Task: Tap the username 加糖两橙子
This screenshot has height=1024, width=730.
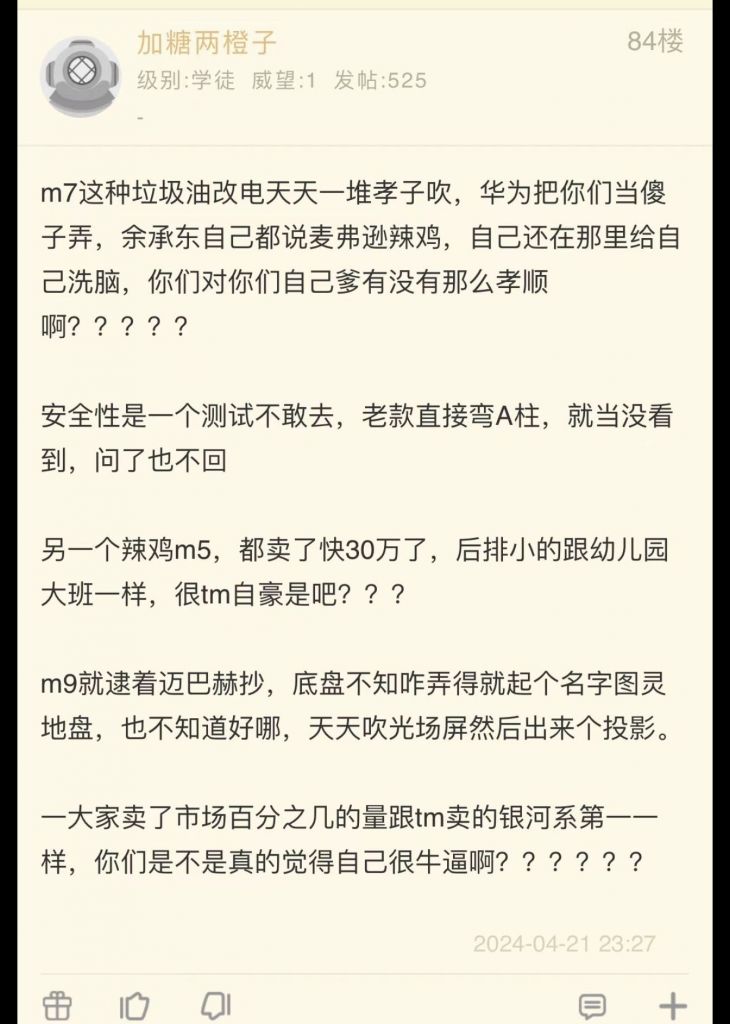Action: pyautogui.click(x=207, y=42)
